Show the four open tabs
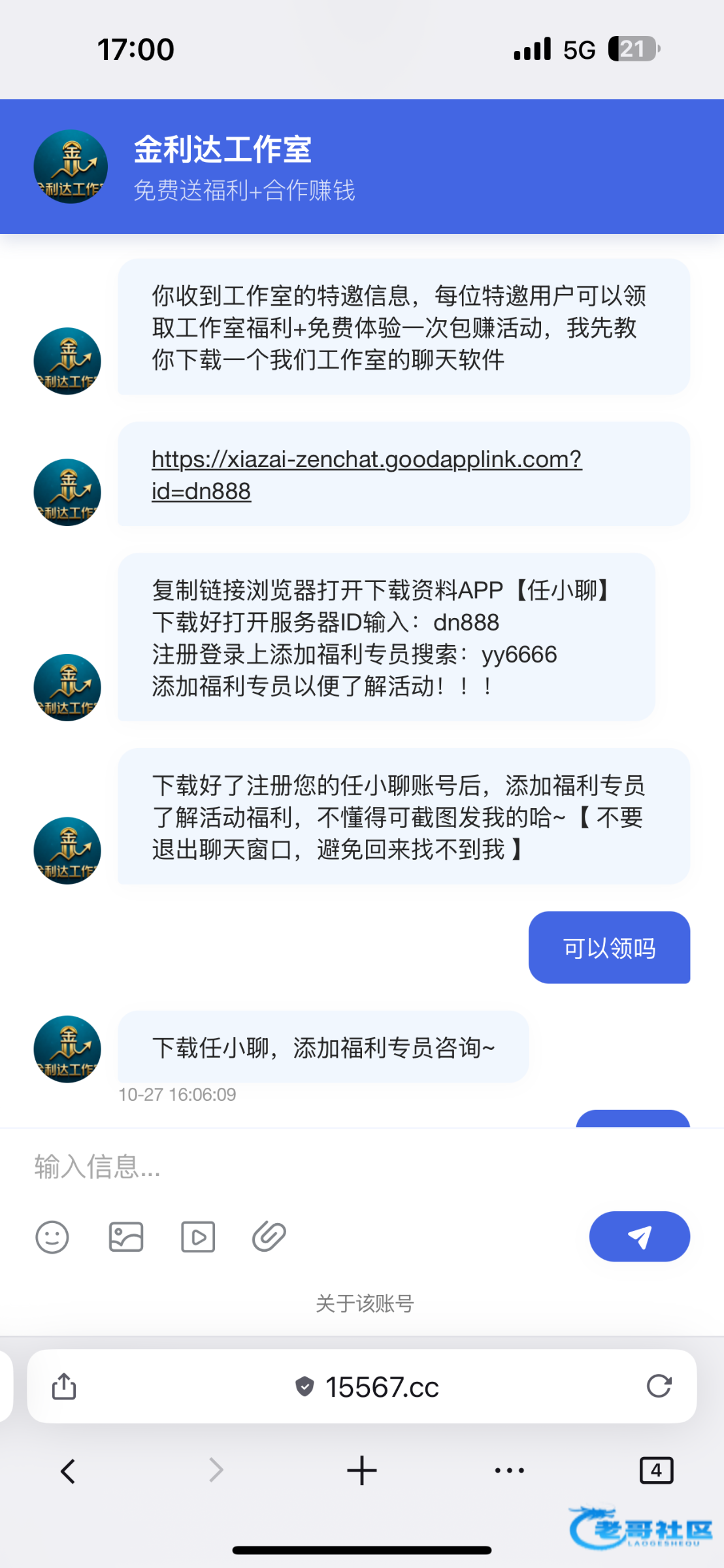This screenshot has width=724, height=1568. point(657,1471)
